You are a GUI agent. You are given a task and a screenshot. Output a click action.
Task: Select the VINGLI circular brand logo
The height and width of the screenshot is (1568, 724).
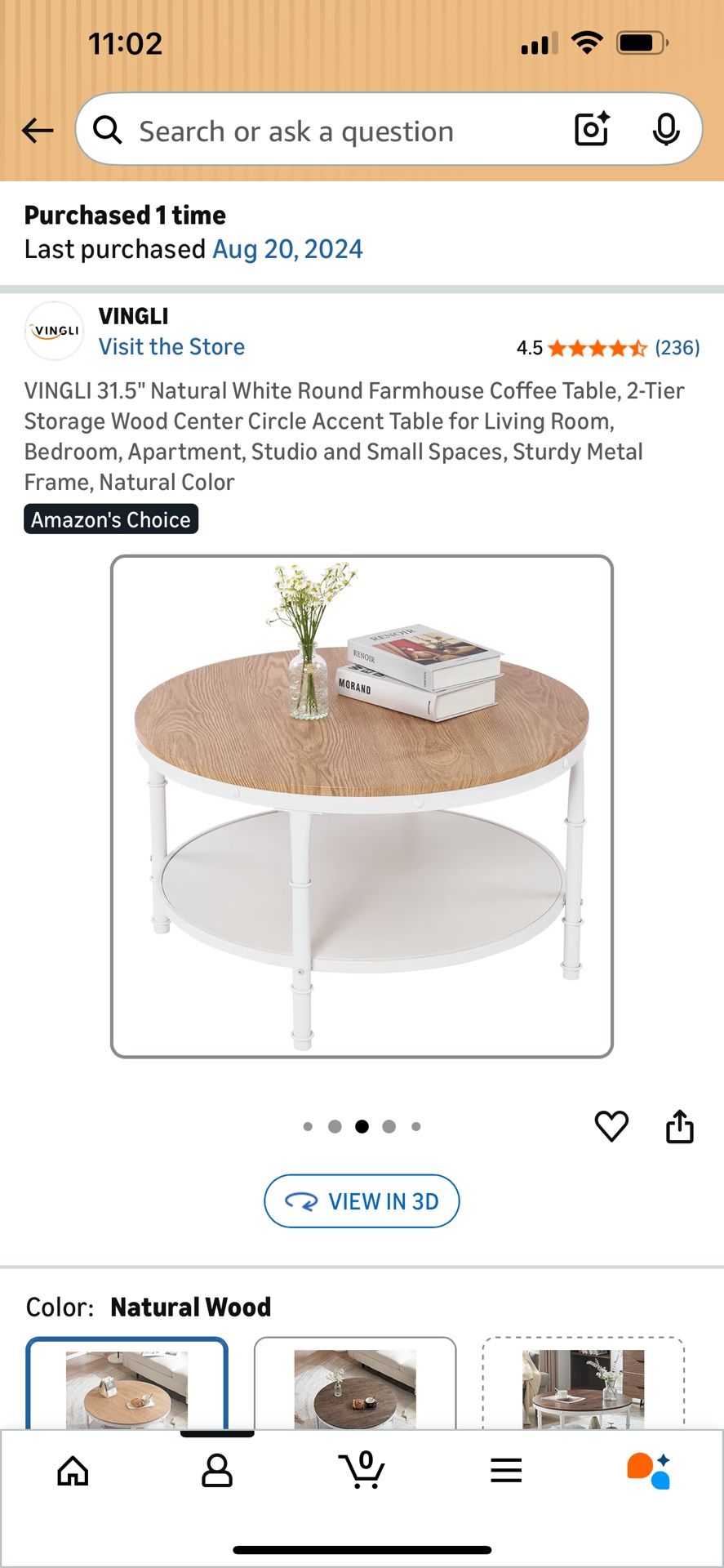point(53,330)
